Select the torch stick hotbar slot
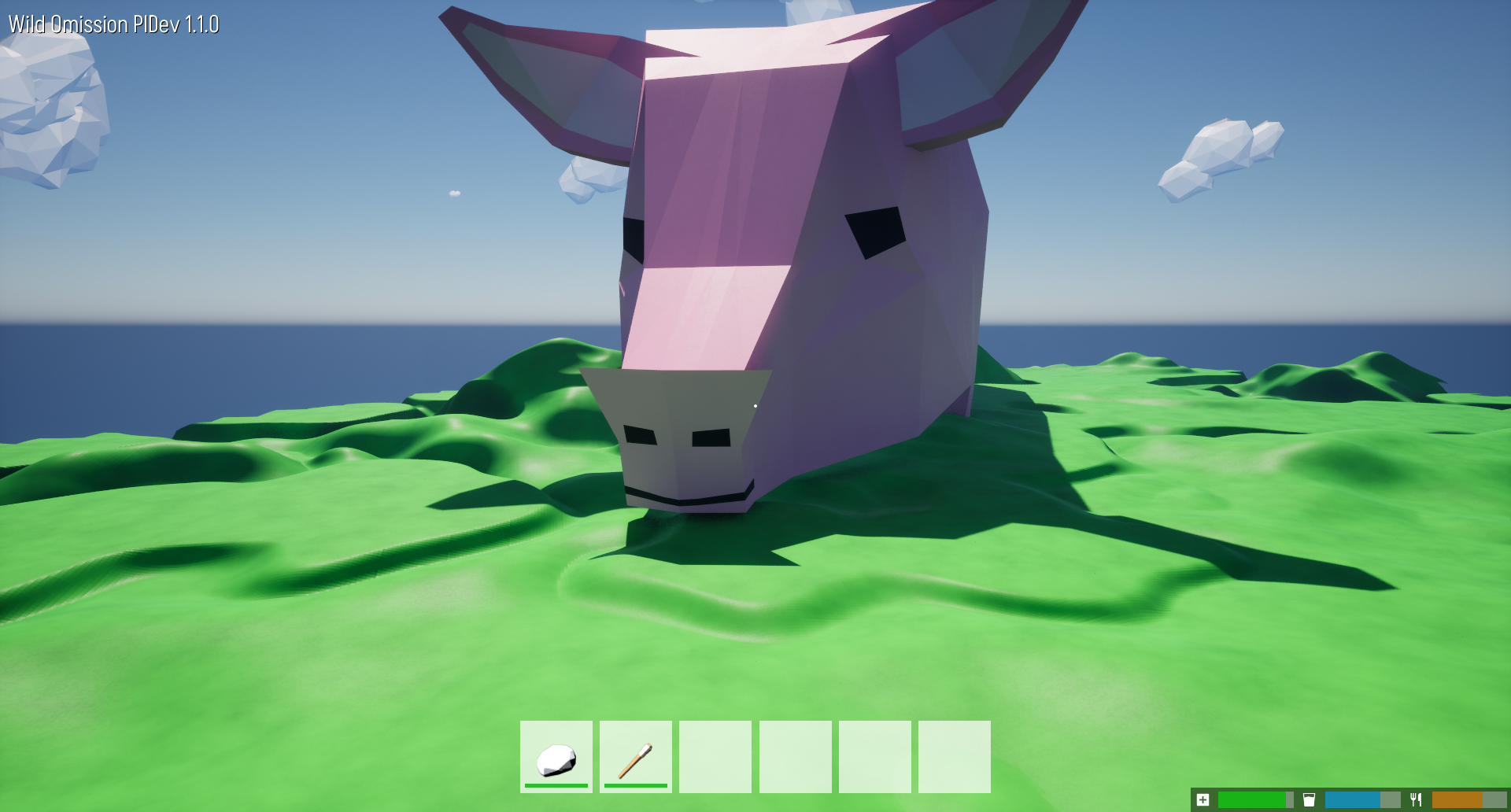The width and height of the screenshot is (1511, 812). tap(636, 757)
